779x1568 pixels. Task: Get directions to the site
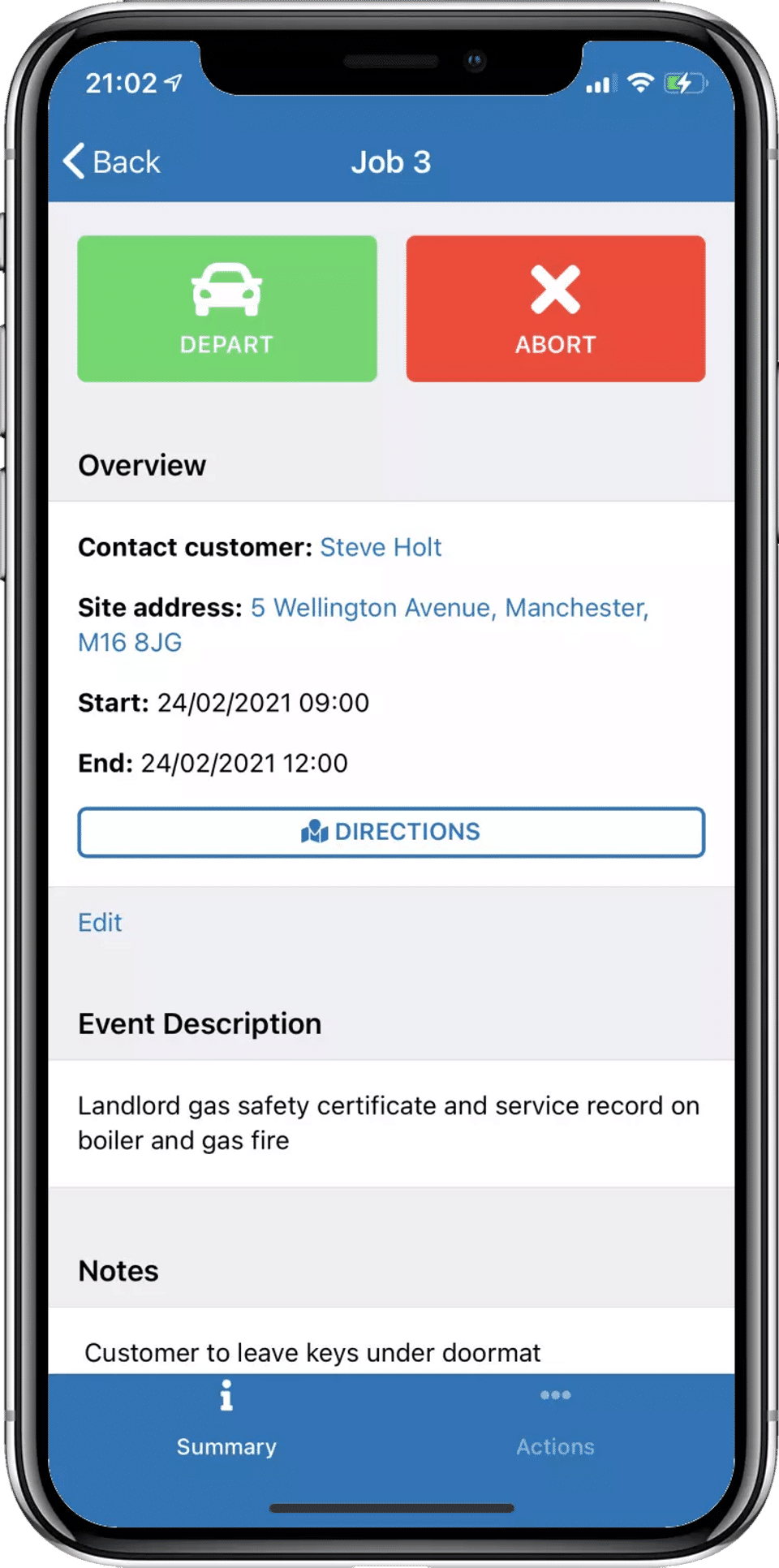tap(391, 832)
